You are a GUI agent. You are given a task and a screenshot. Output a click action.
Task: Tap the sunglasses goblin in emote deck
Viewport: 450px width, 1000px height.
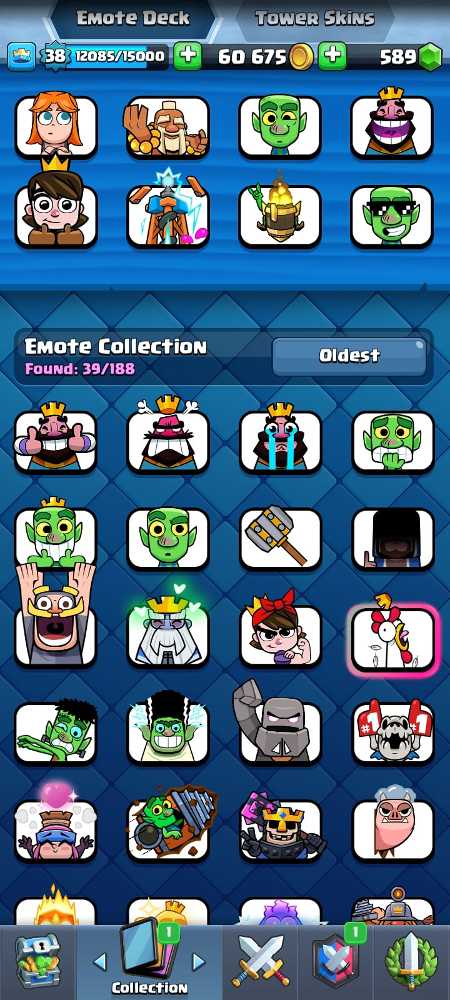pyautogui.click(x=392, y=216)
